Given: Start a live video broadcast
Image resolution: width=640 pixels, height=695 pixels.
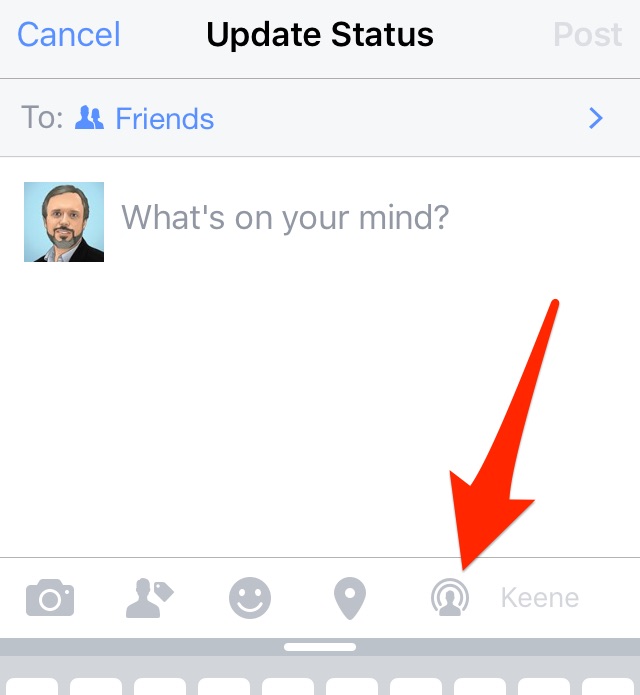Looking at the screenshot, I should tap(449, 598).
